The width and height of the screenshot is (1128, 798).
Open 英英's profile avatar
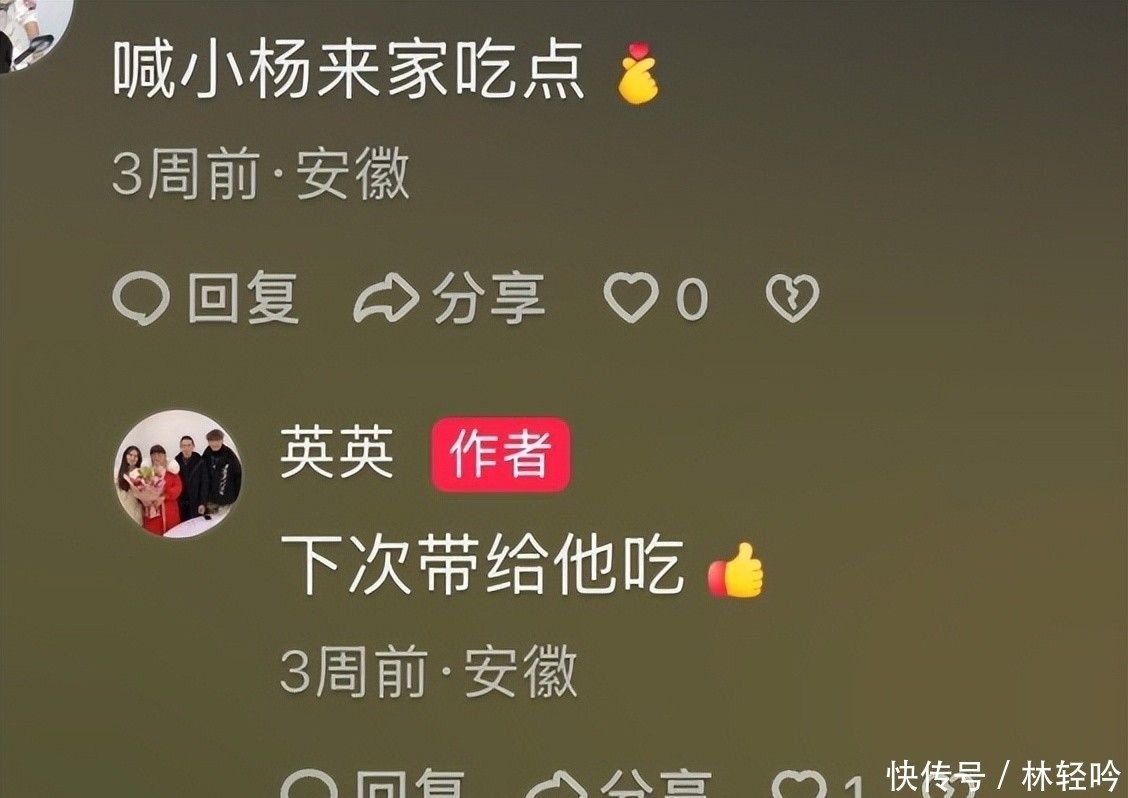[x=178, y=474]
